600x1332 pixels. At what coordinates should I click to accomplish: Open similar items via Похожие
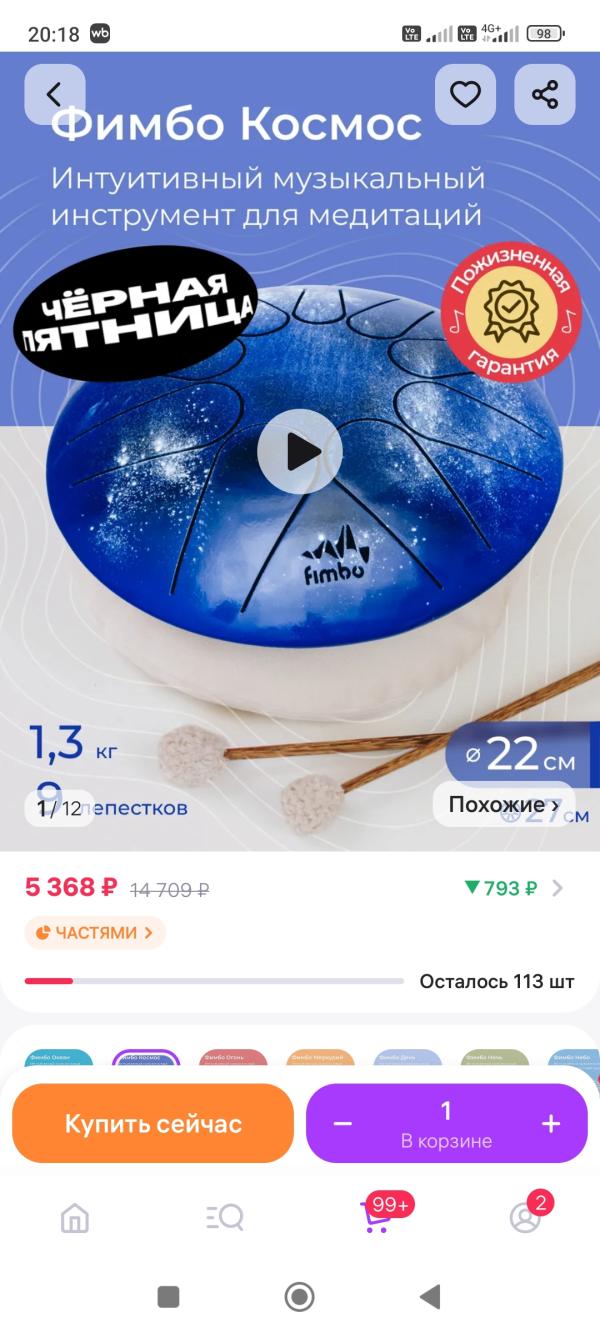tap(504, 805)
